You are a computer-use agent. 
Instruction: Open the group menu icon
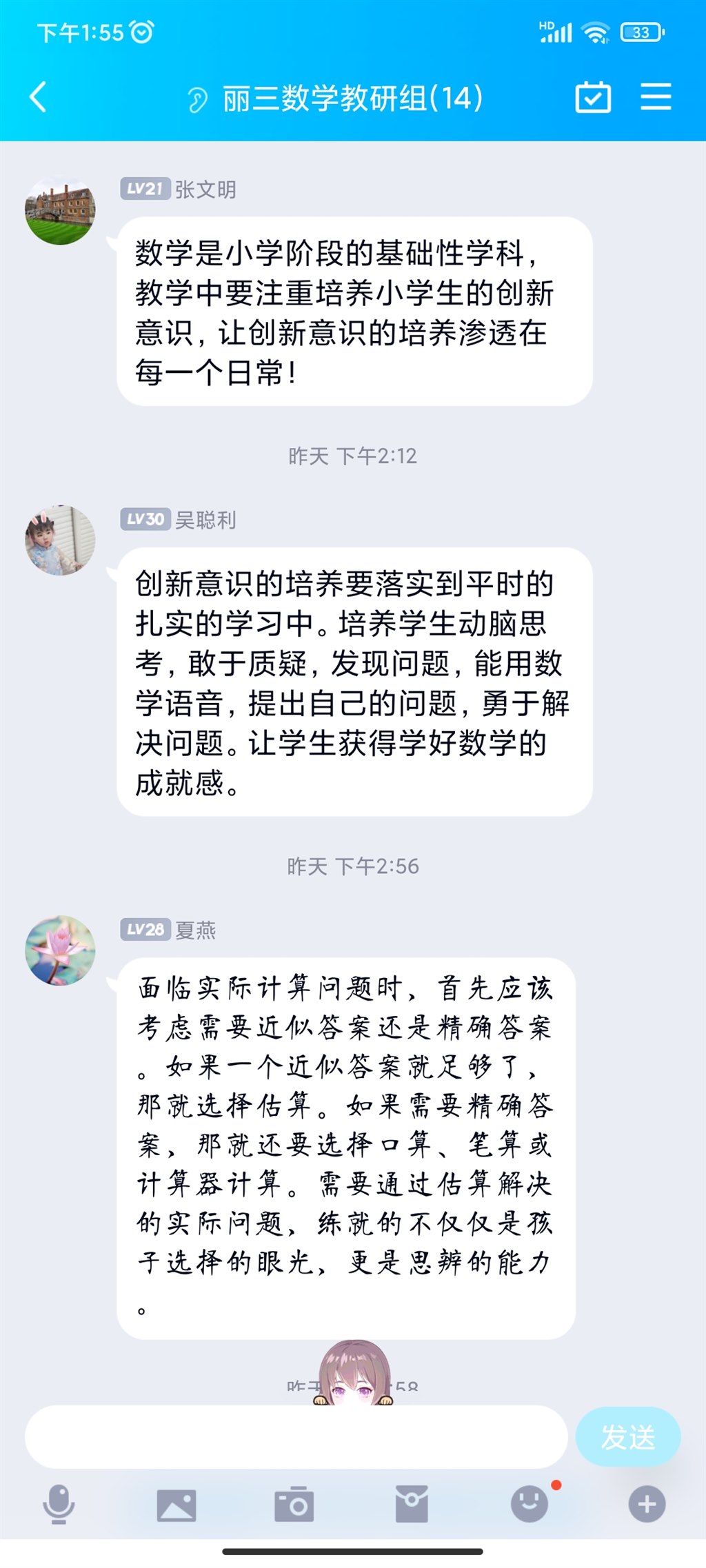coord(656,96)
